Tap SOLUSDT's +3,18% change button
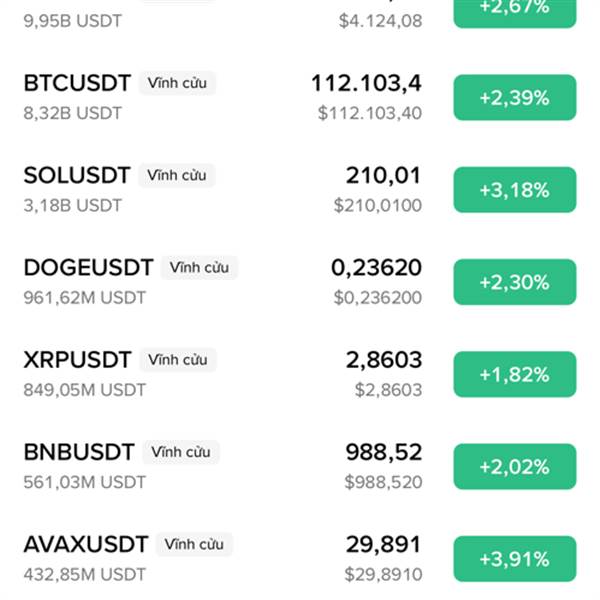Viewport: 600px width, 600px height. pos(514,190)
